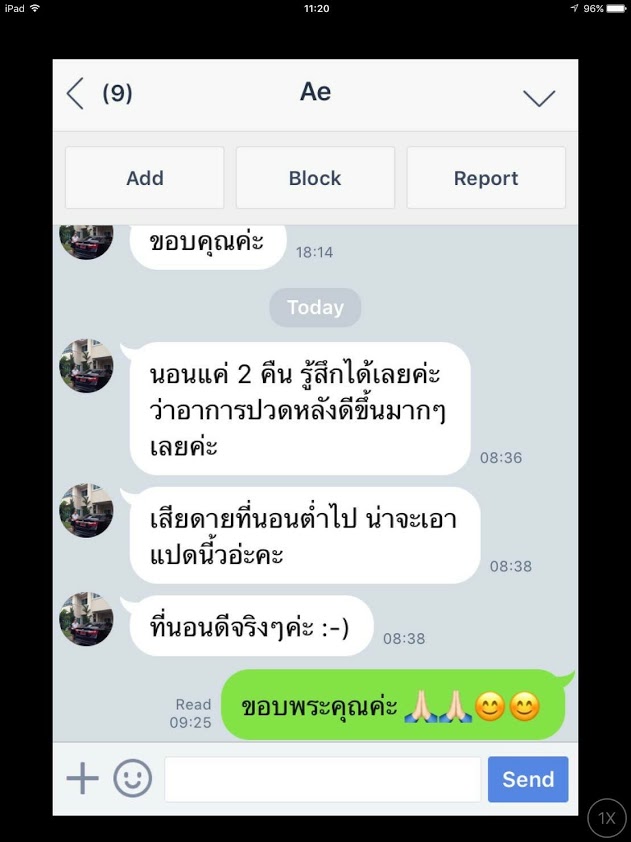Block this contact
The height and width of the screenshot is (842, 631).
(315, 178)
